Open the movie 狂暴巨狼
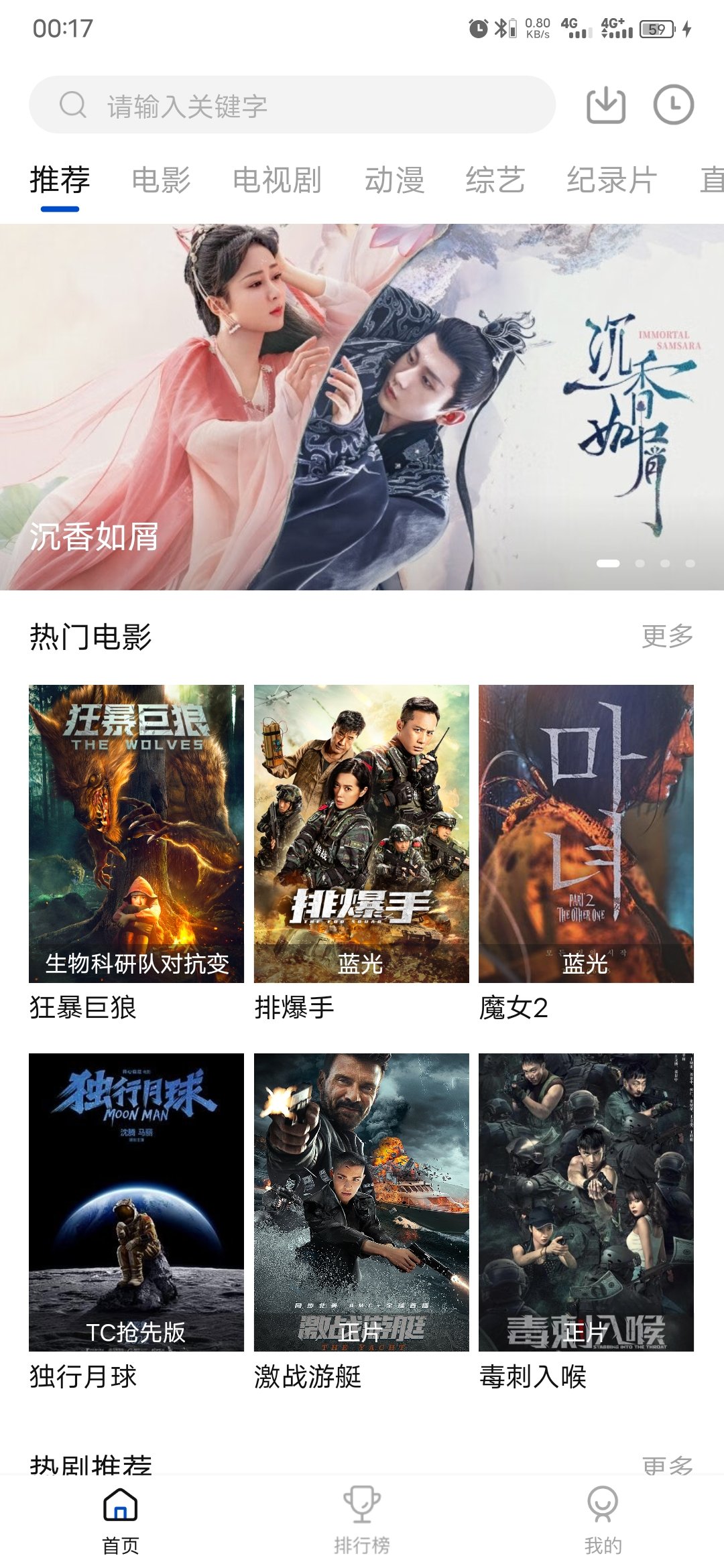The width and height of the screenshot is (724, 1568). [136, 834]
